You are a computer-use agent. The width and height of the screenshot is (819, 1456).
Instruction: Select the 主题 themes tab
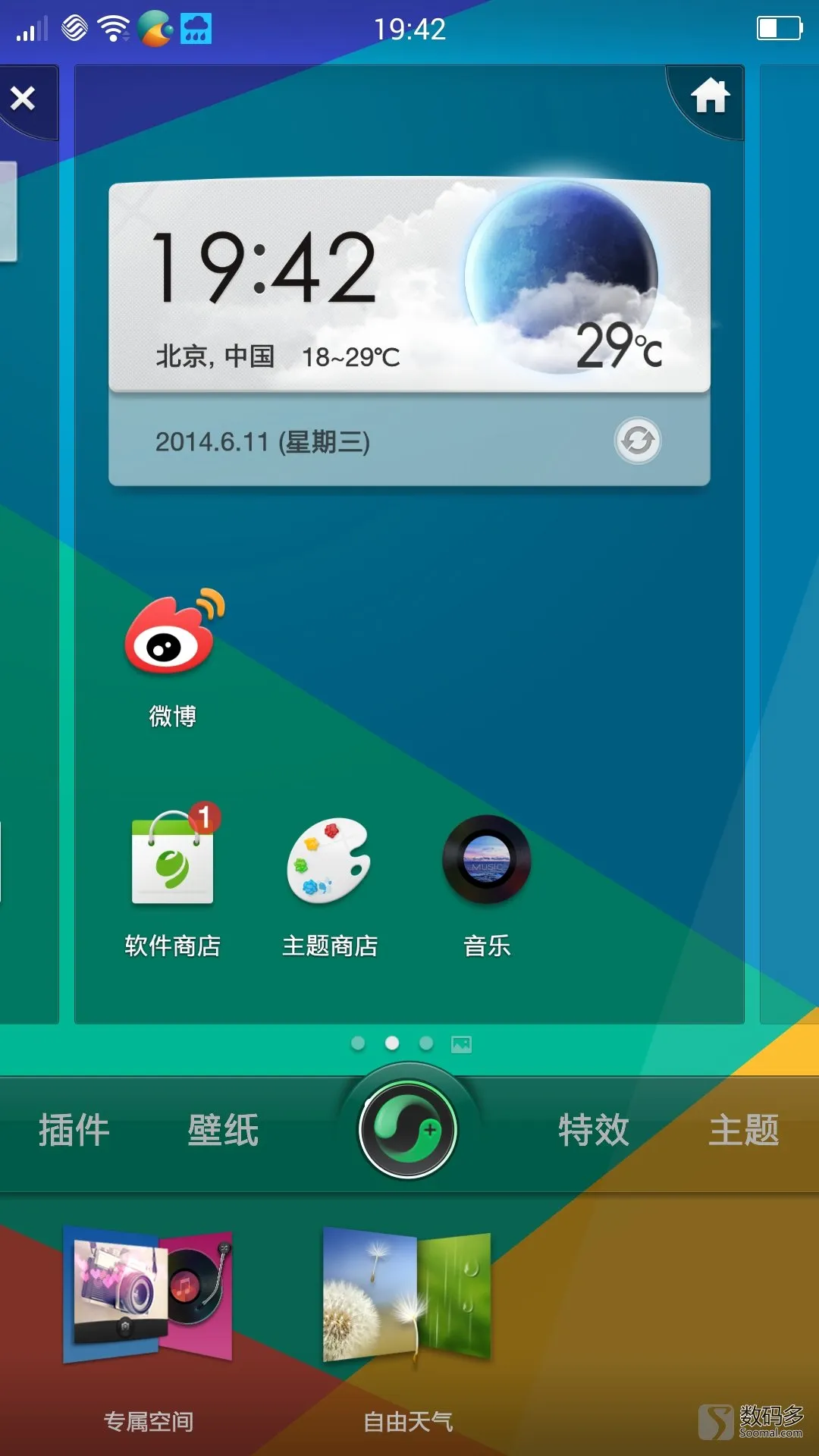[x=743, y=1130]
